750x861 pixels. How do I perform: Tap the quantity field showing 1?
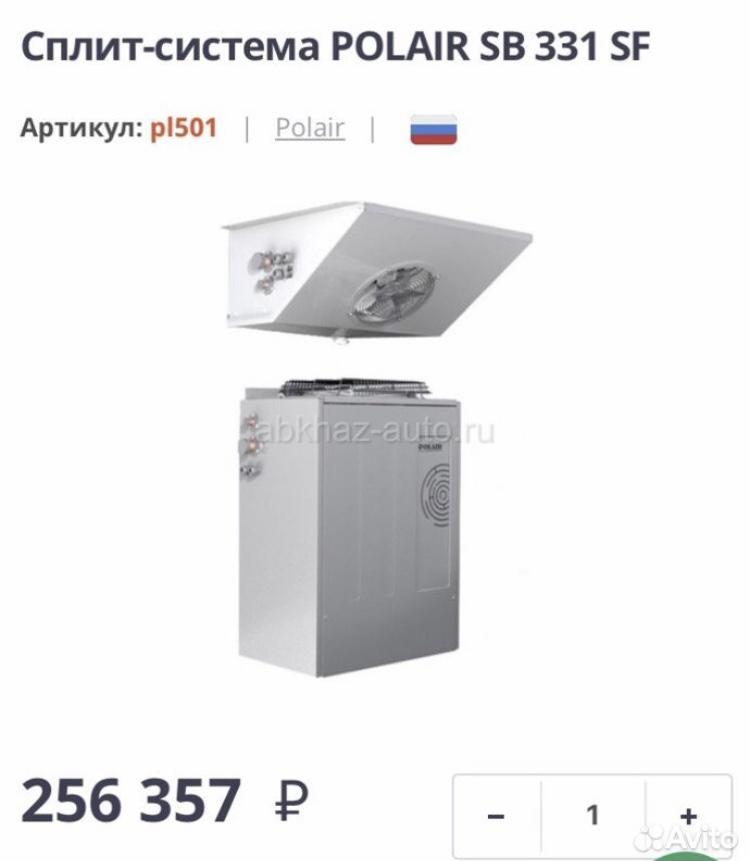click(592, 815)
